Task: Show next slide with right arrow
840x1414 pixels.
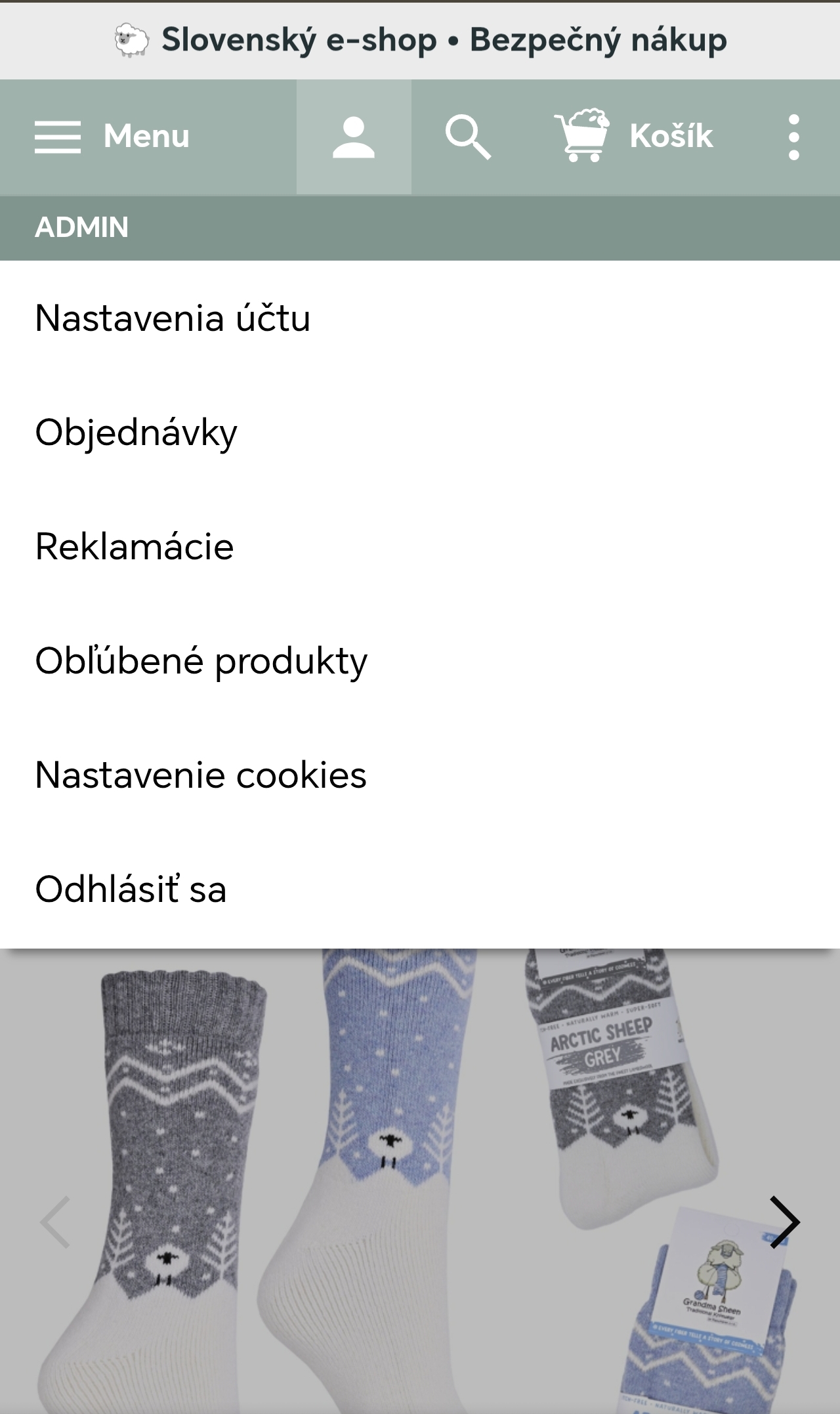Action: coord(784,1222)
